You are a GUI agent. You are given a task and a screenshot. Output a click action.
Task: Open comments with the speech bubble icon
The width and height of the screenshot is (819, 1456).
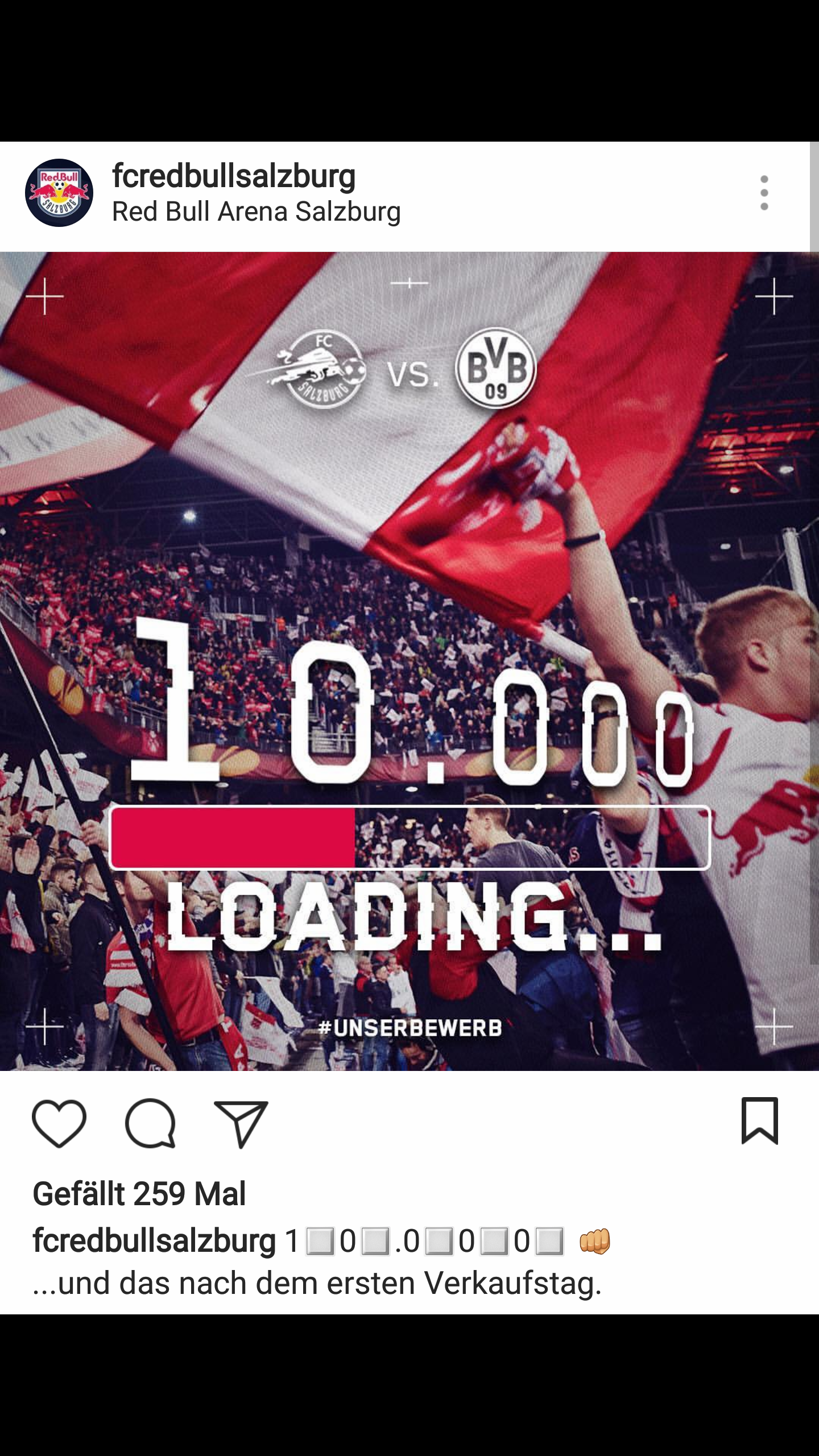[150, 1123]
